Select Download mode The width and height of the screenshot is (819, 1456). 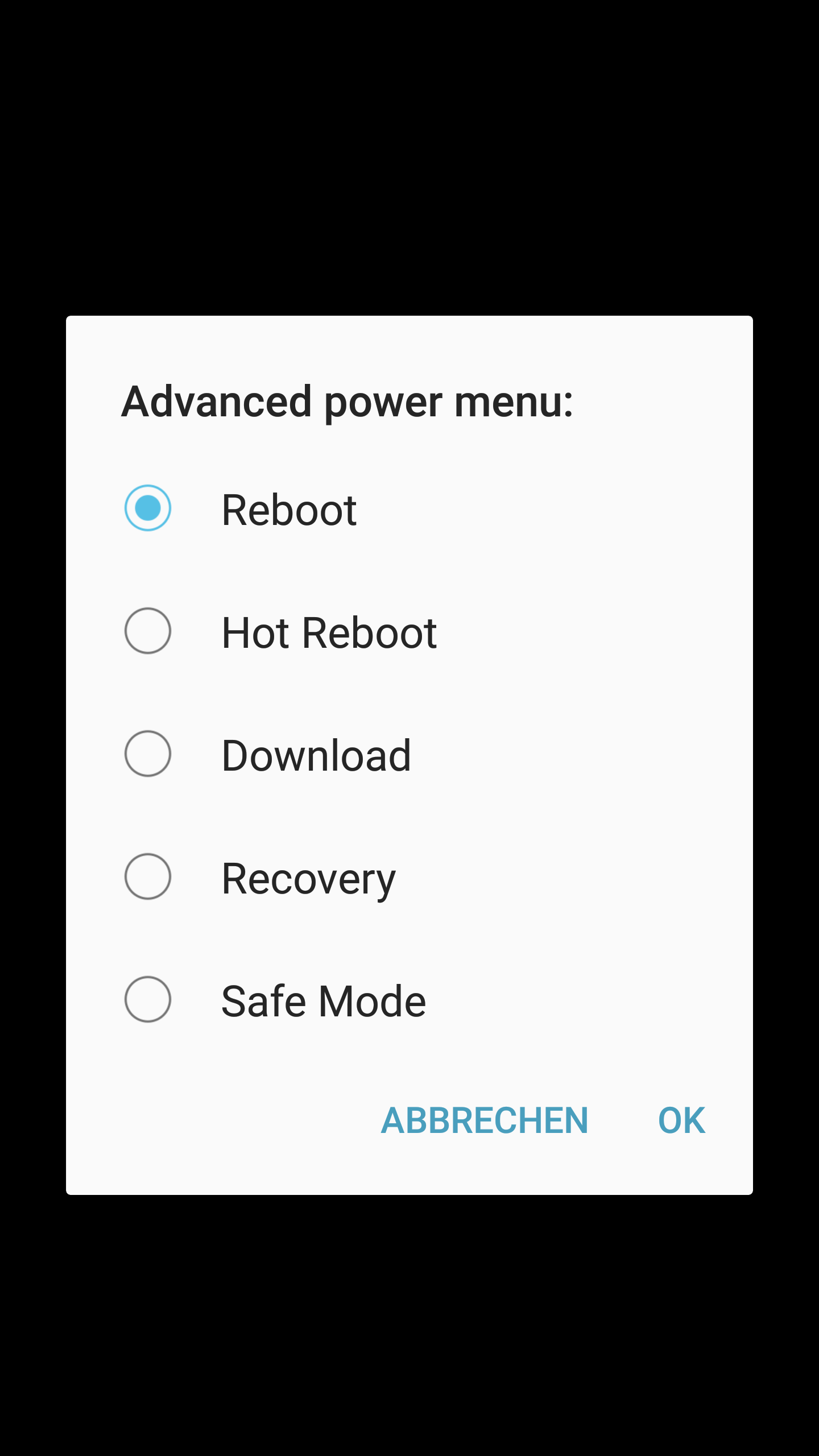(x=409, y=754)
